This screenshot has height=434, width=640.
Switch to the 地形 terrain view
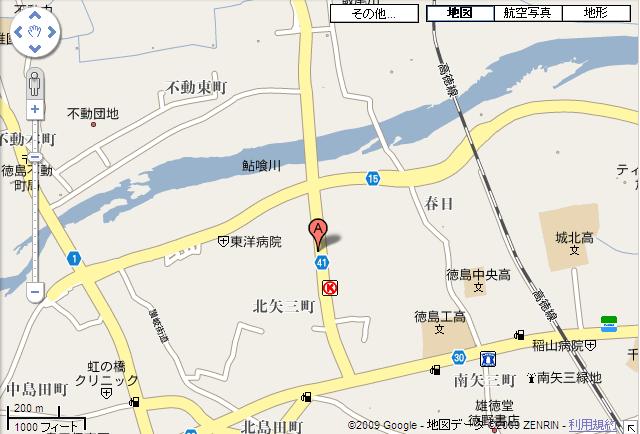595,14
